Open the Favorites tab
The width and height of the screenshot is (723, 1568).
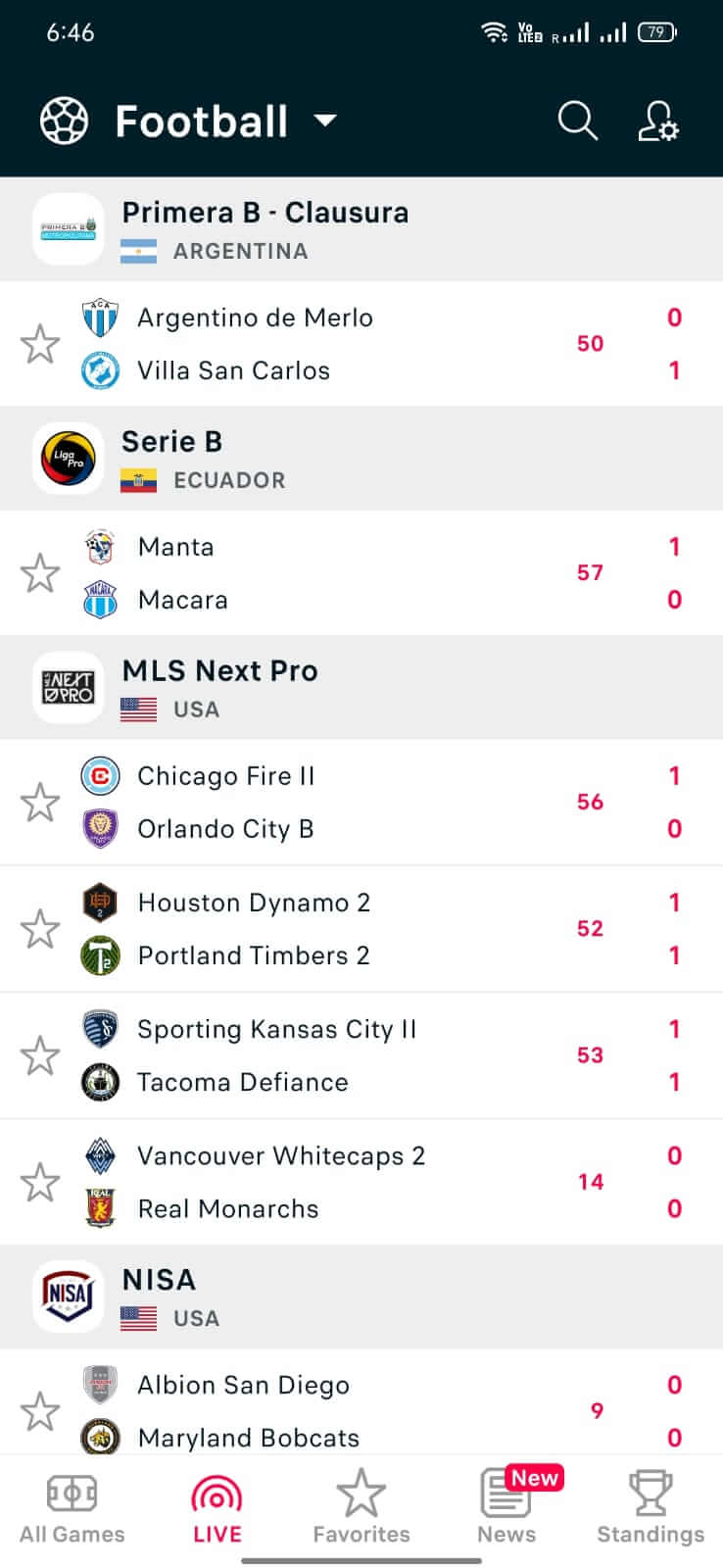pos(361,1510)
